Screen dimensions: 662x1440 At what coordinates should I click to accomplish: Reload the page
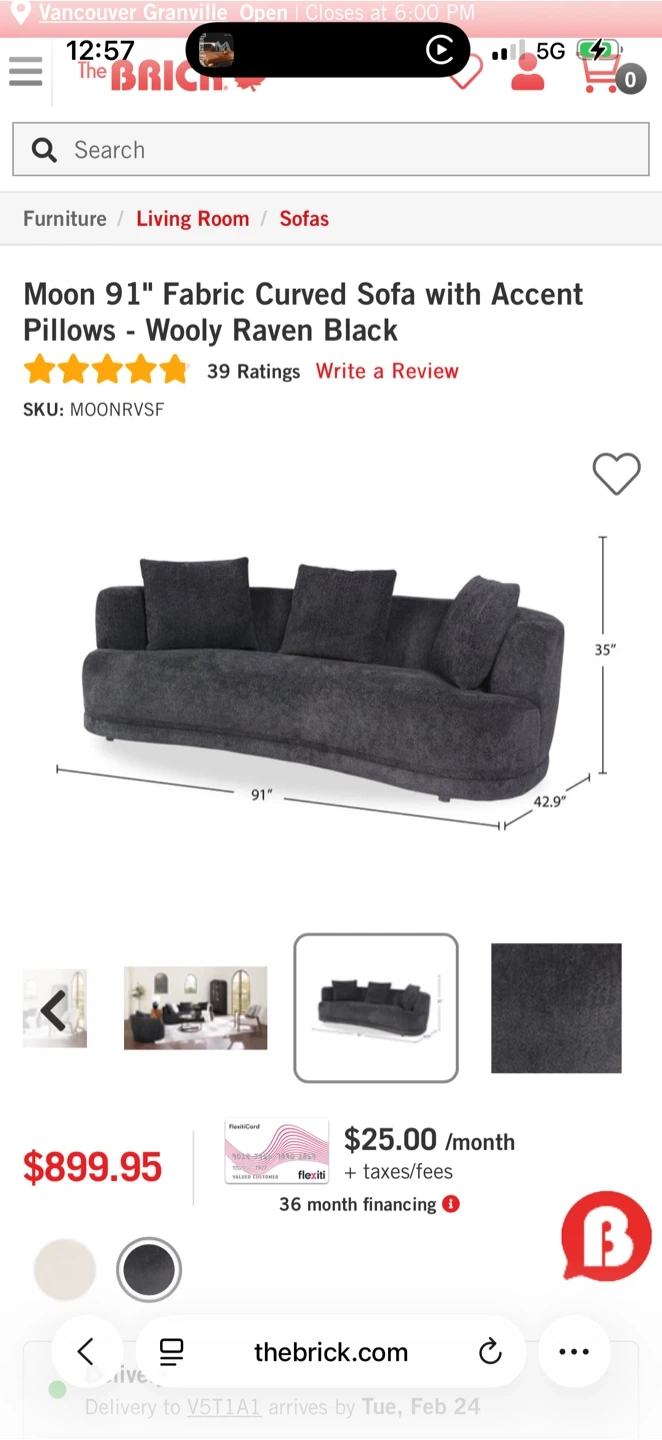click(489, 1352)
